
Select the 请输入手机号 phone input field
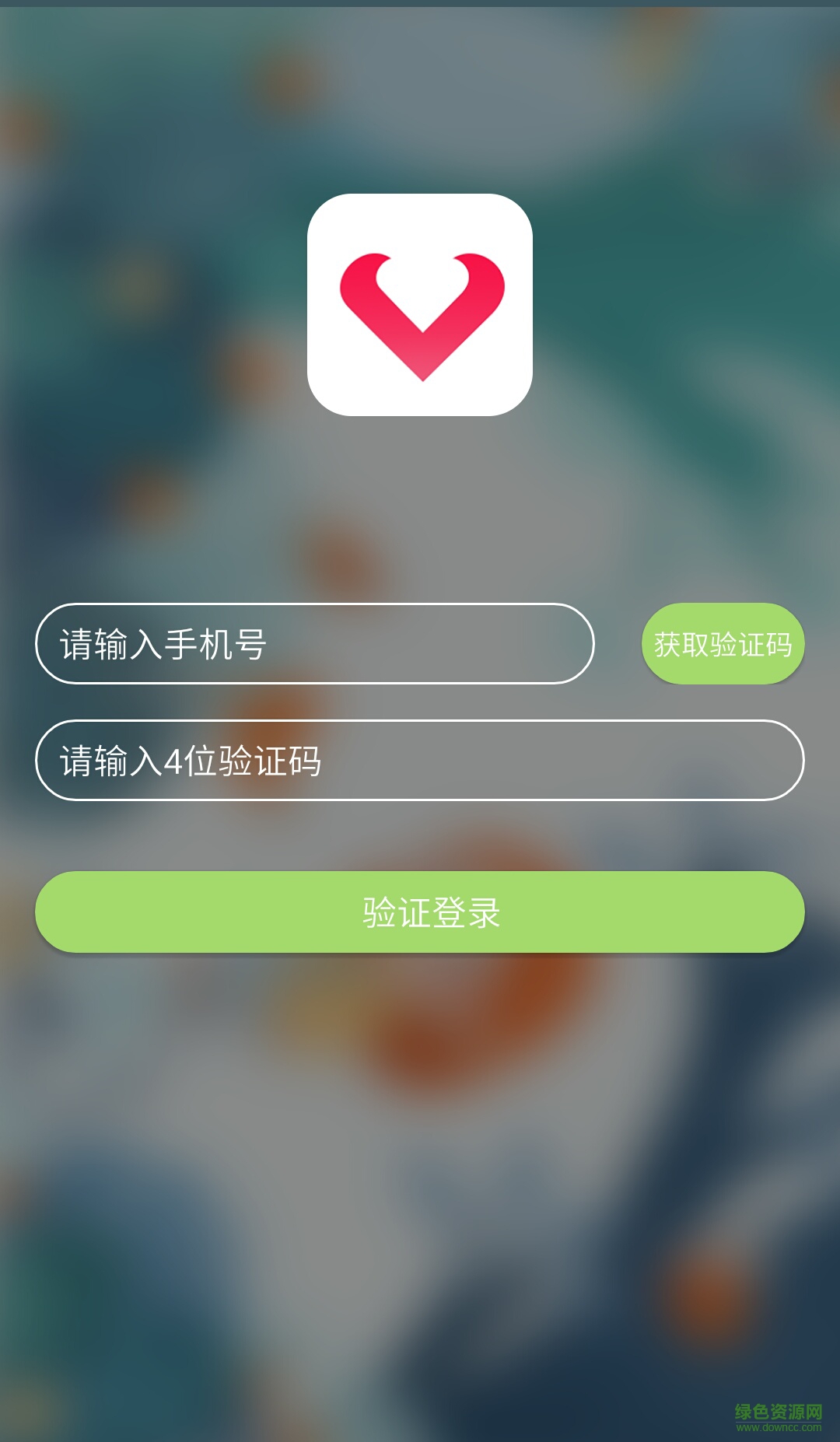click(x=315, y=644)
